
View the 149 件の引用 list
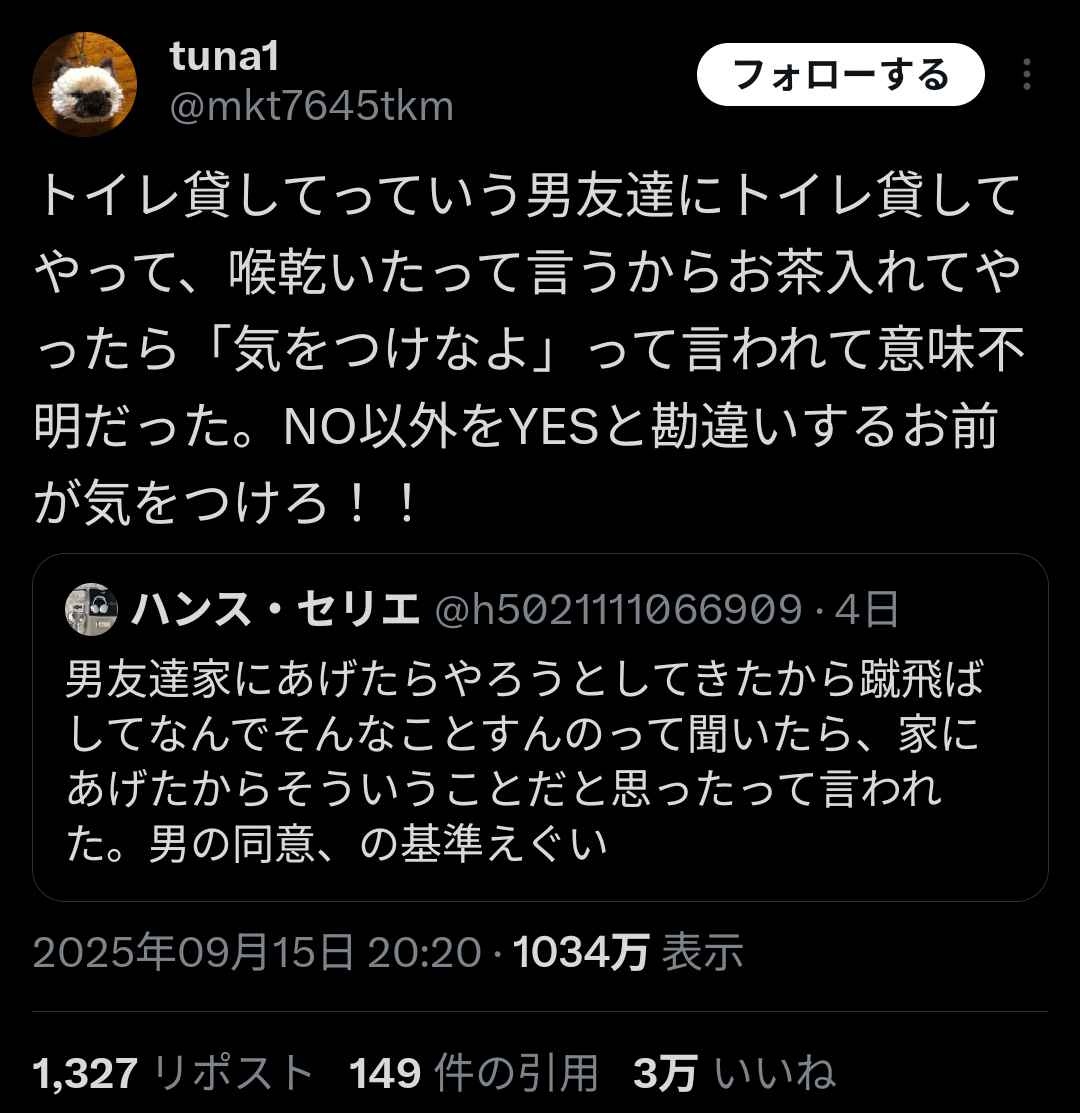(x=473, y=1074)
